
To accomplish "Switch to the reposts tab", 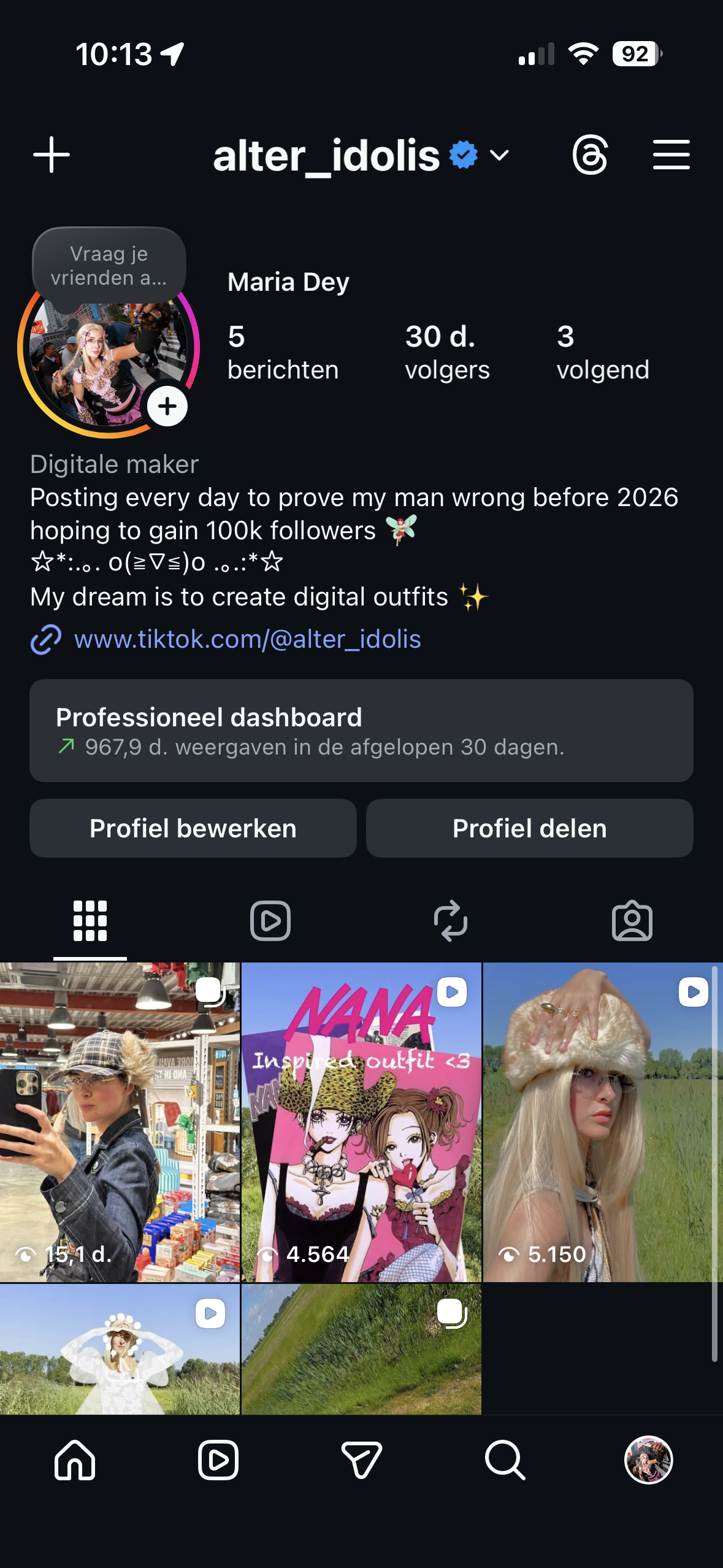I will 451,920.
